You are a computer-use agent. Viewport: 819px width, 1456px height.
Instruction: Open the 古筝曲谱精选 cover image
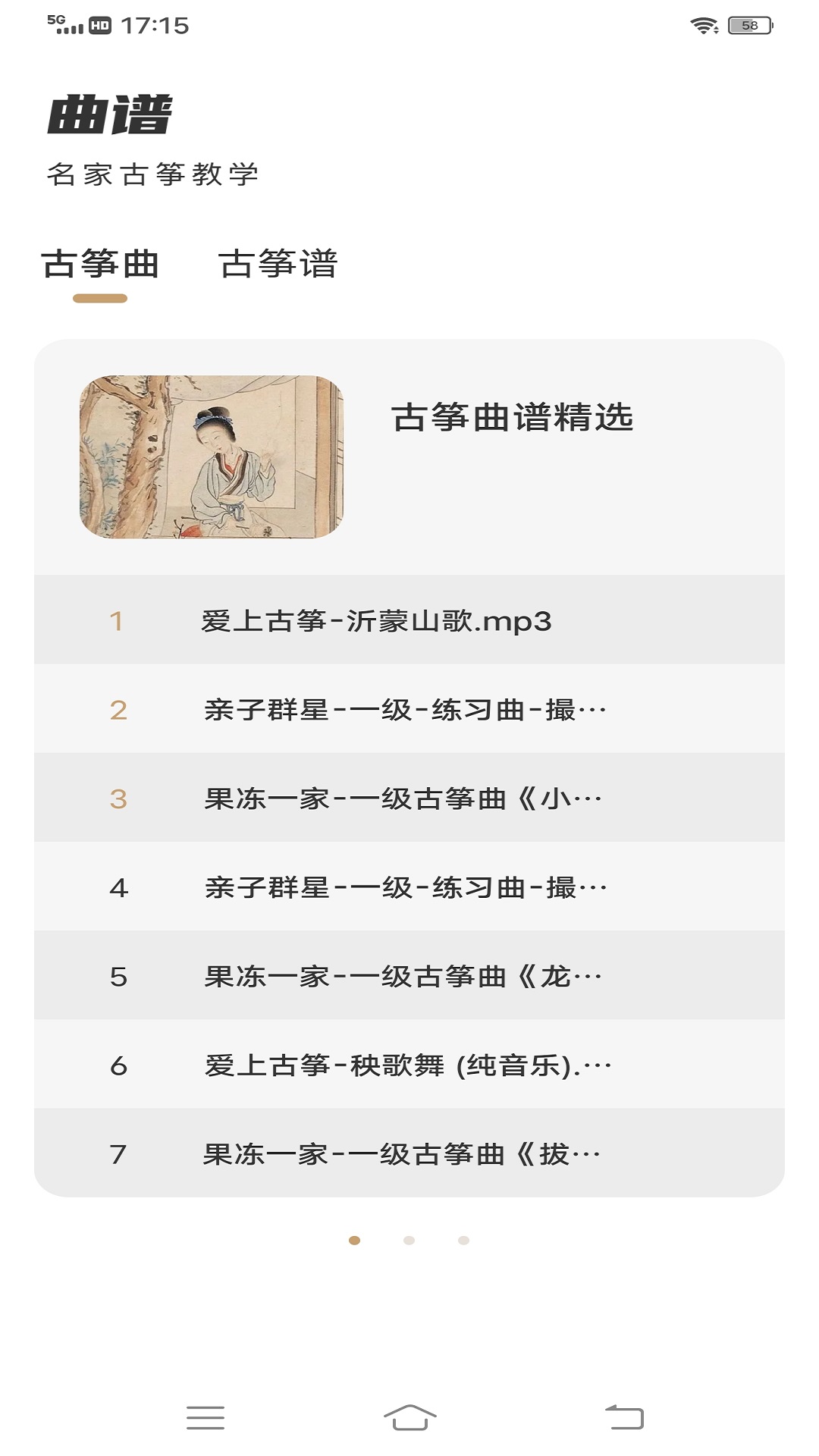pyautogui.click(x=212, y=457)
